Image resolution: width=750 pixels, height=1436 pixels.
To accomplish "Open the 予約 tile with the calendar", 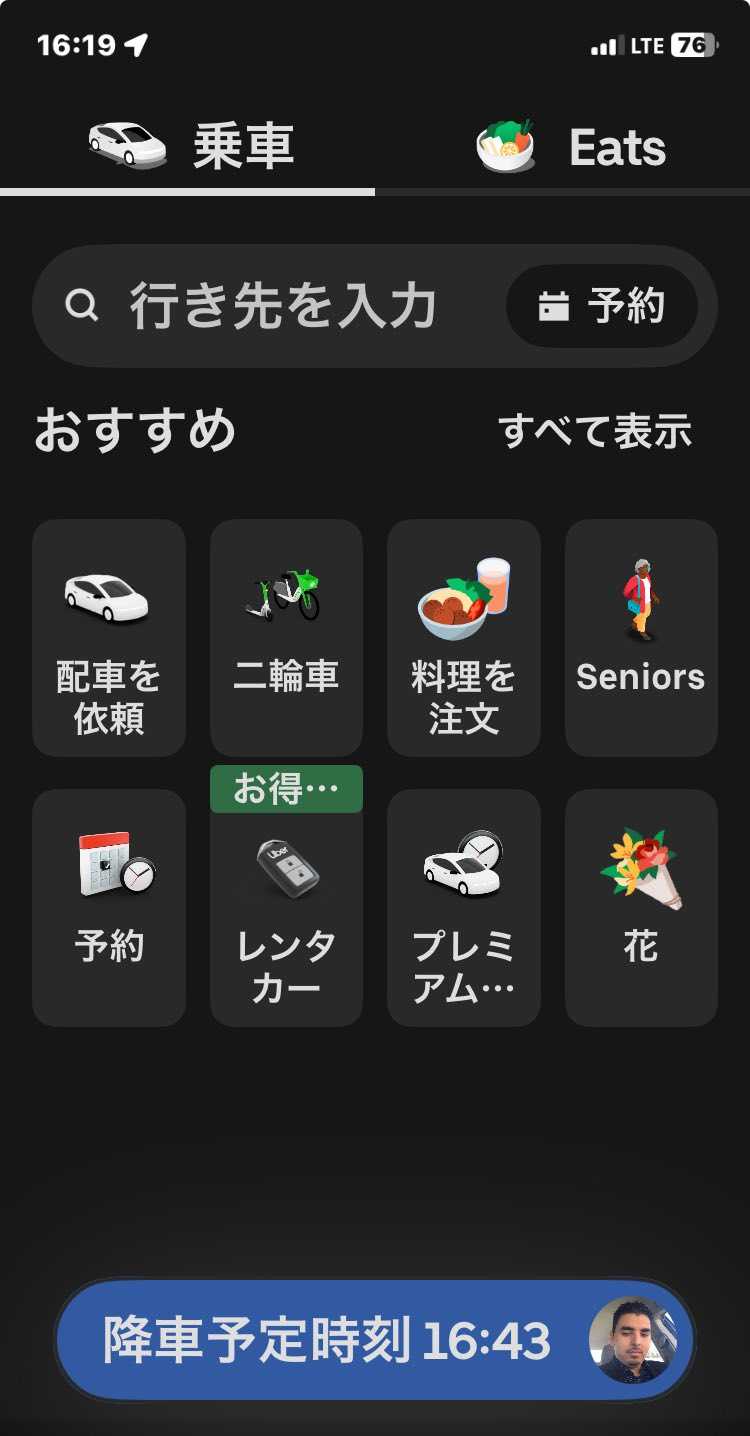I will tap(109, 908).
